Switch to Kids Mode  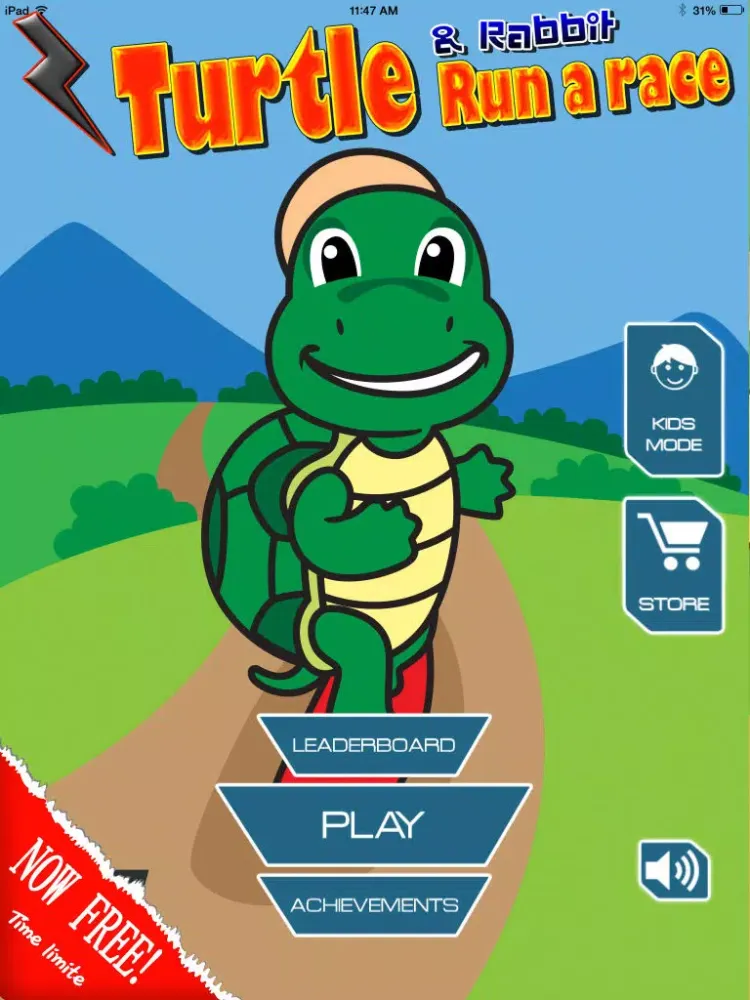[674, 400]
